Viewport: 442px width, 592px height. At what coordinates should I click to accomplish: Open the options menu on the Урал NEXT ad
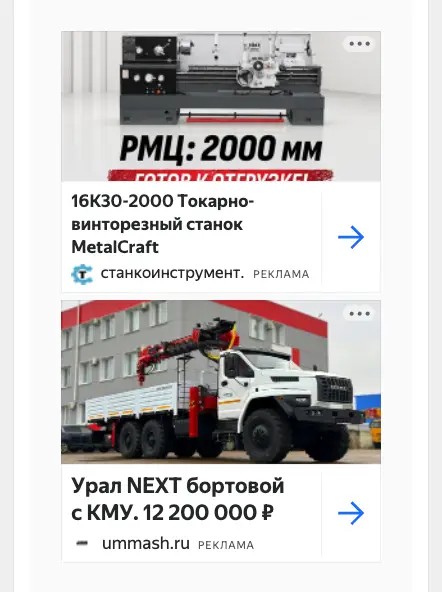[359, 313]
